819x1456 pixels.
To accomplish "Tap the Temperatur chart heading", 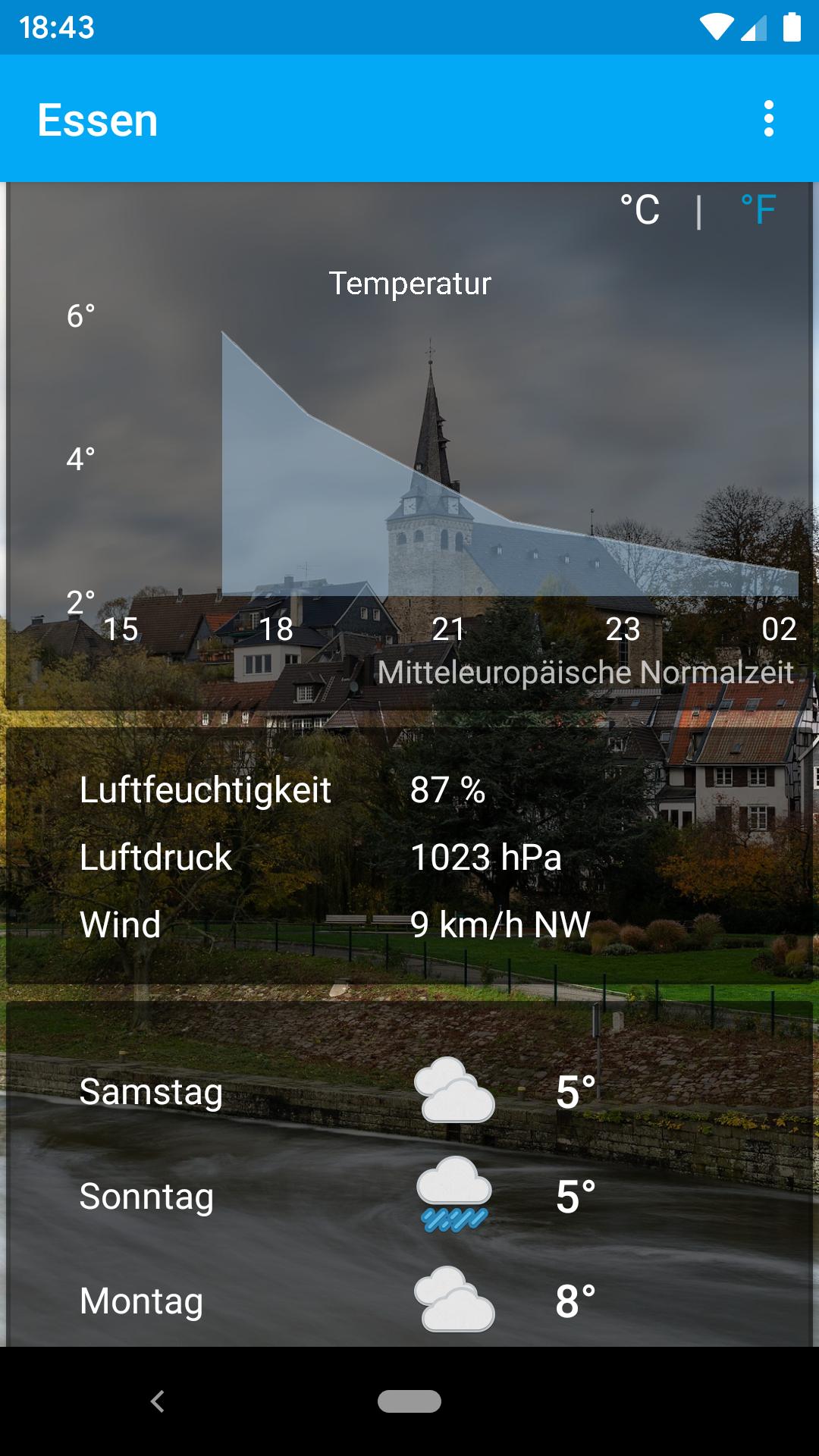I will point(409,284).
